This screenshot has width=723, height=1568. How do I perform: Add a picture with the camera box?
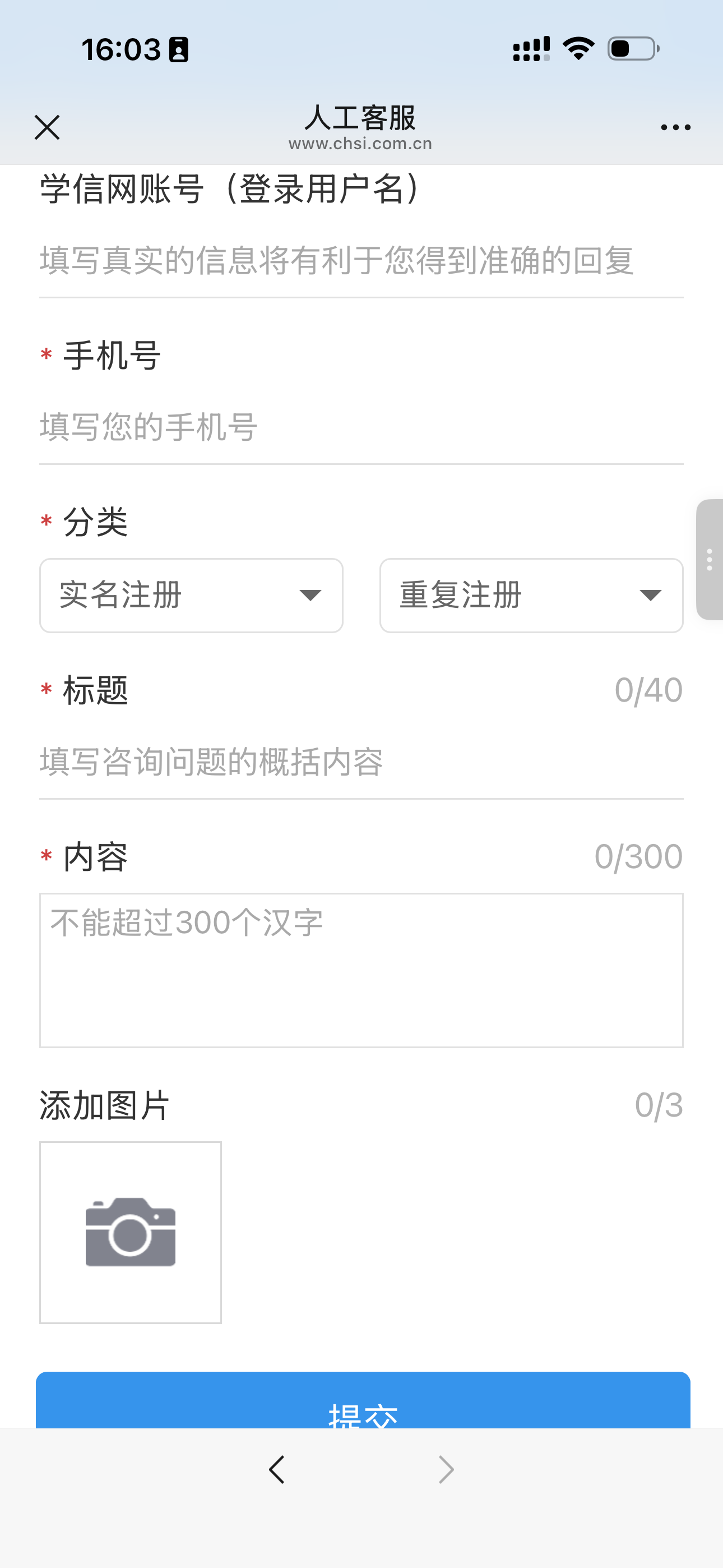130,1232
